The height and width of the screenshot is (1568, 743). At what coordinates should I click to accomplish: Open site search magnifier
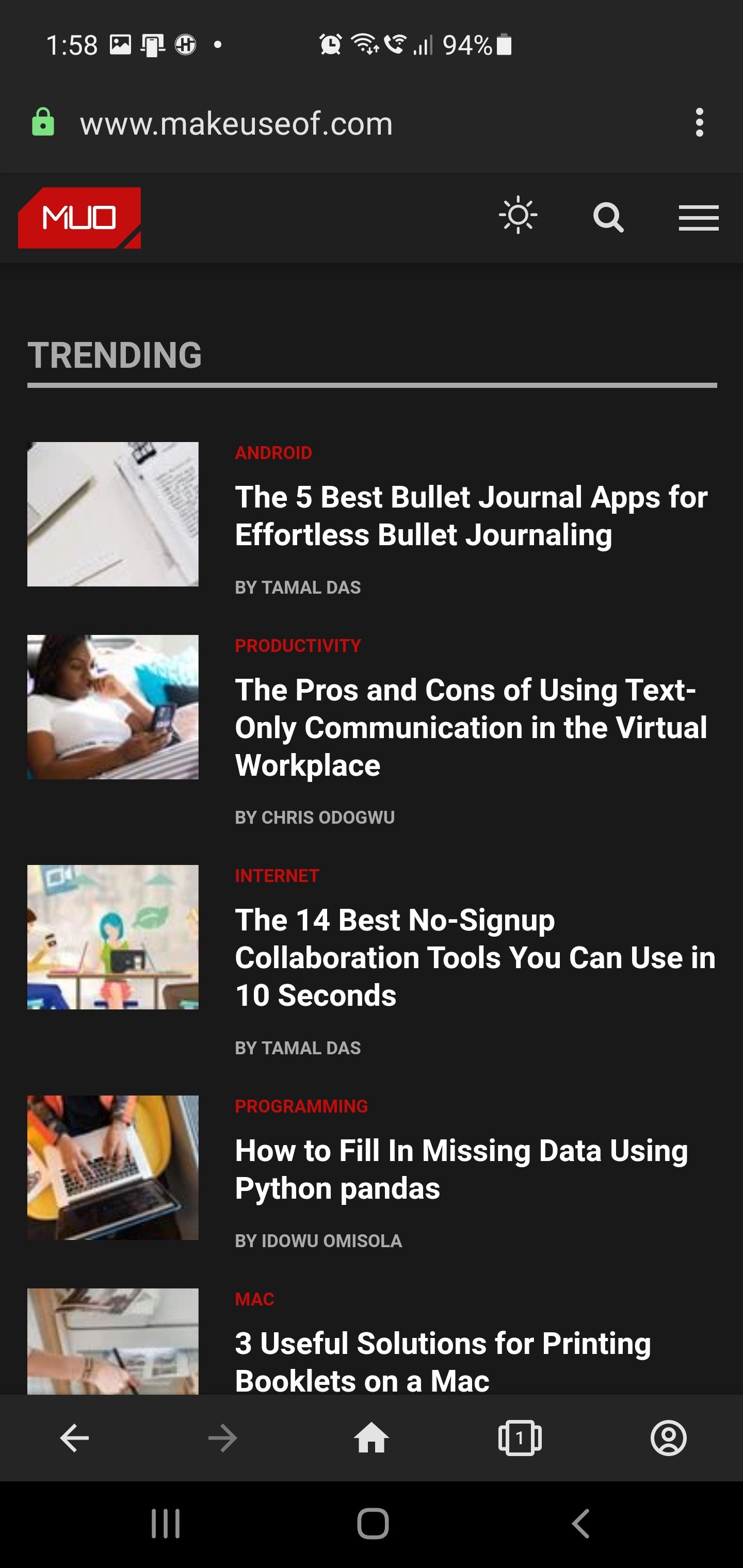[608, 217]
